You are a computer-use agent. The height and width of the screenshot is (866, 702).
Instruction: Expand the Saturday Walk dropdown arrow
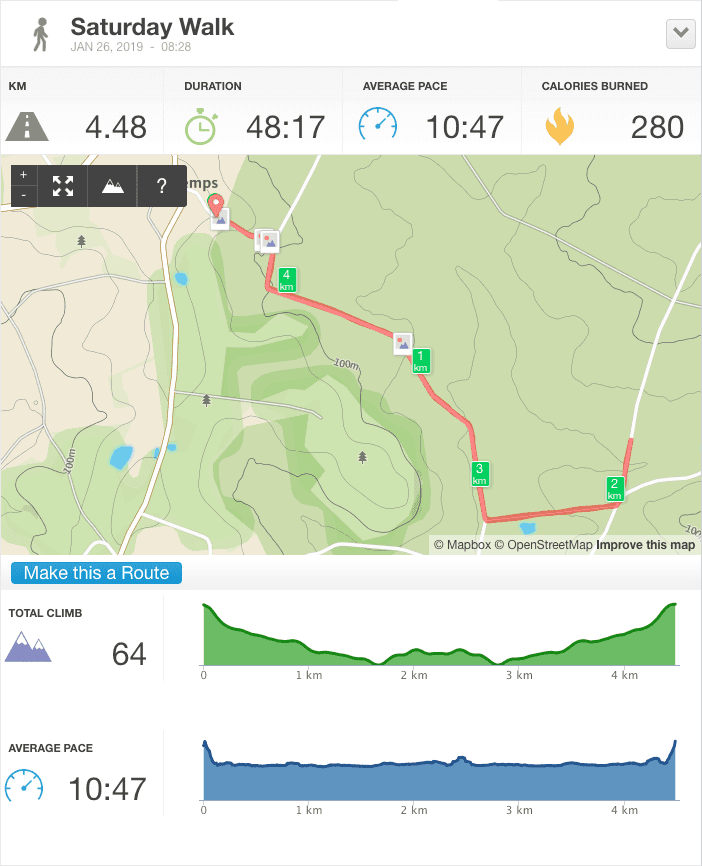click(x=680, y=33)
